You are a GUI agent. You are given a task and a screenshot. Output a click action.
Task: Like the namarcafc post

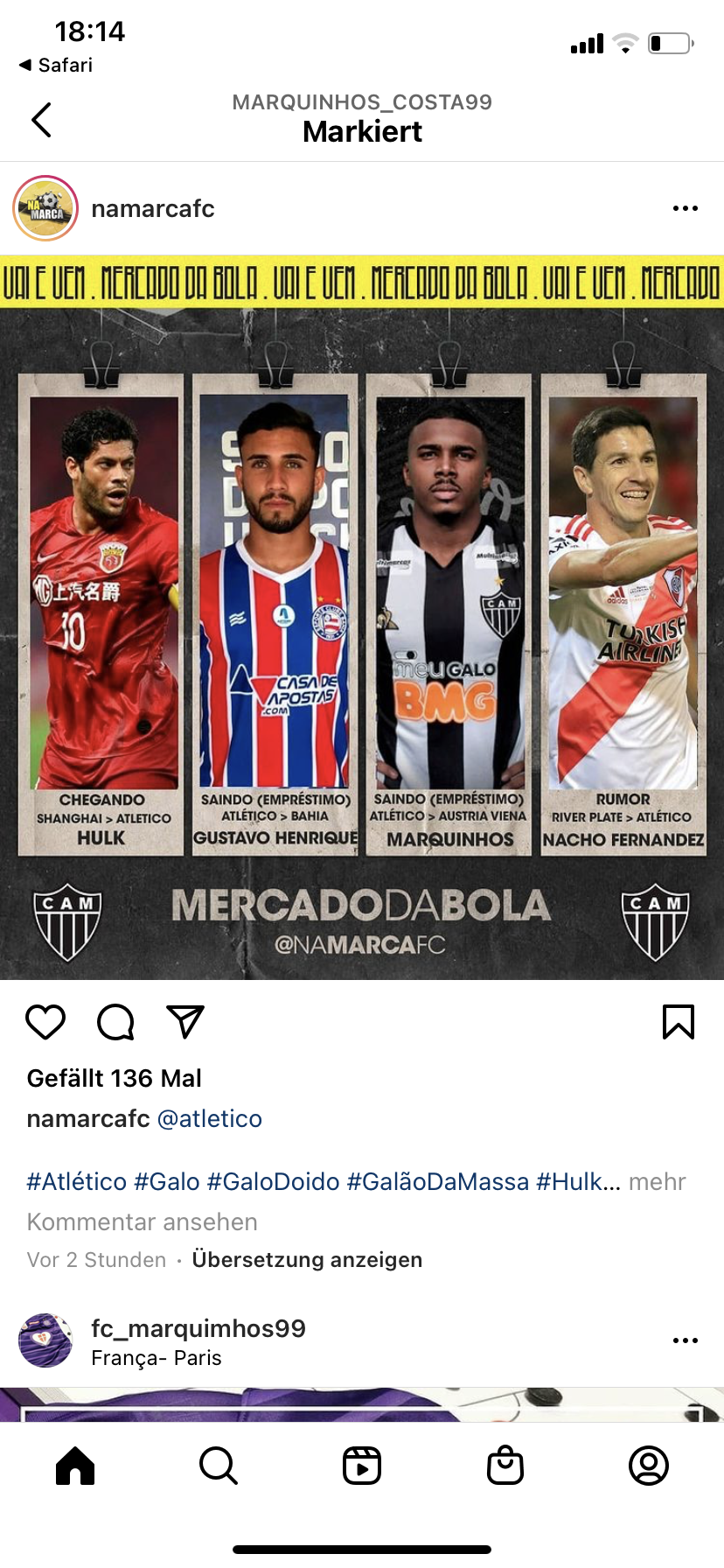click(x=45, y=1022)
